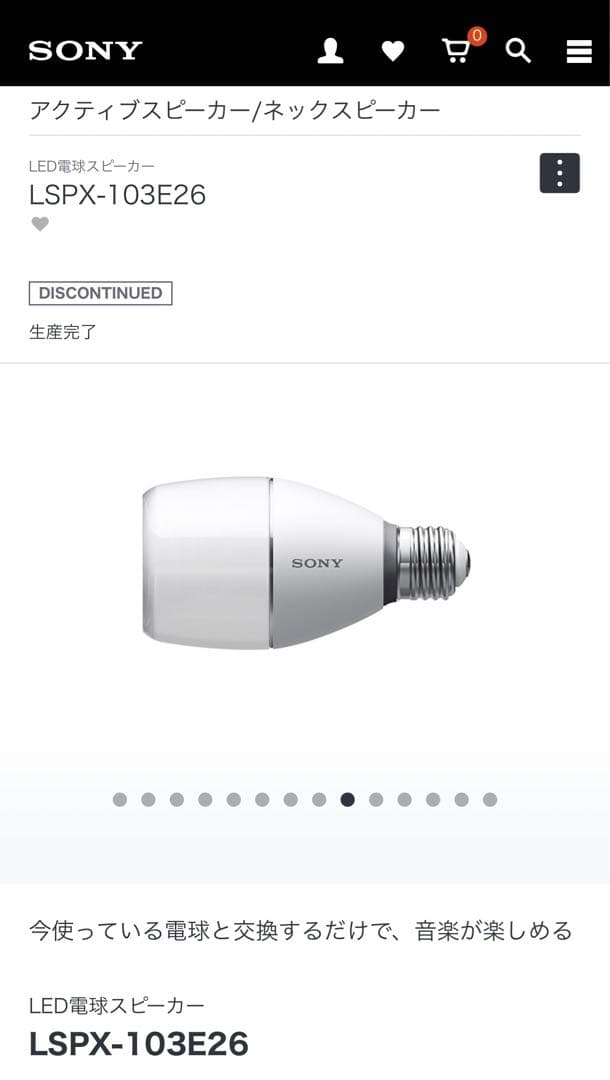Screen dimensions: 610x1080
Task: Open the favorites heart in header
Action: click(393, 51)
